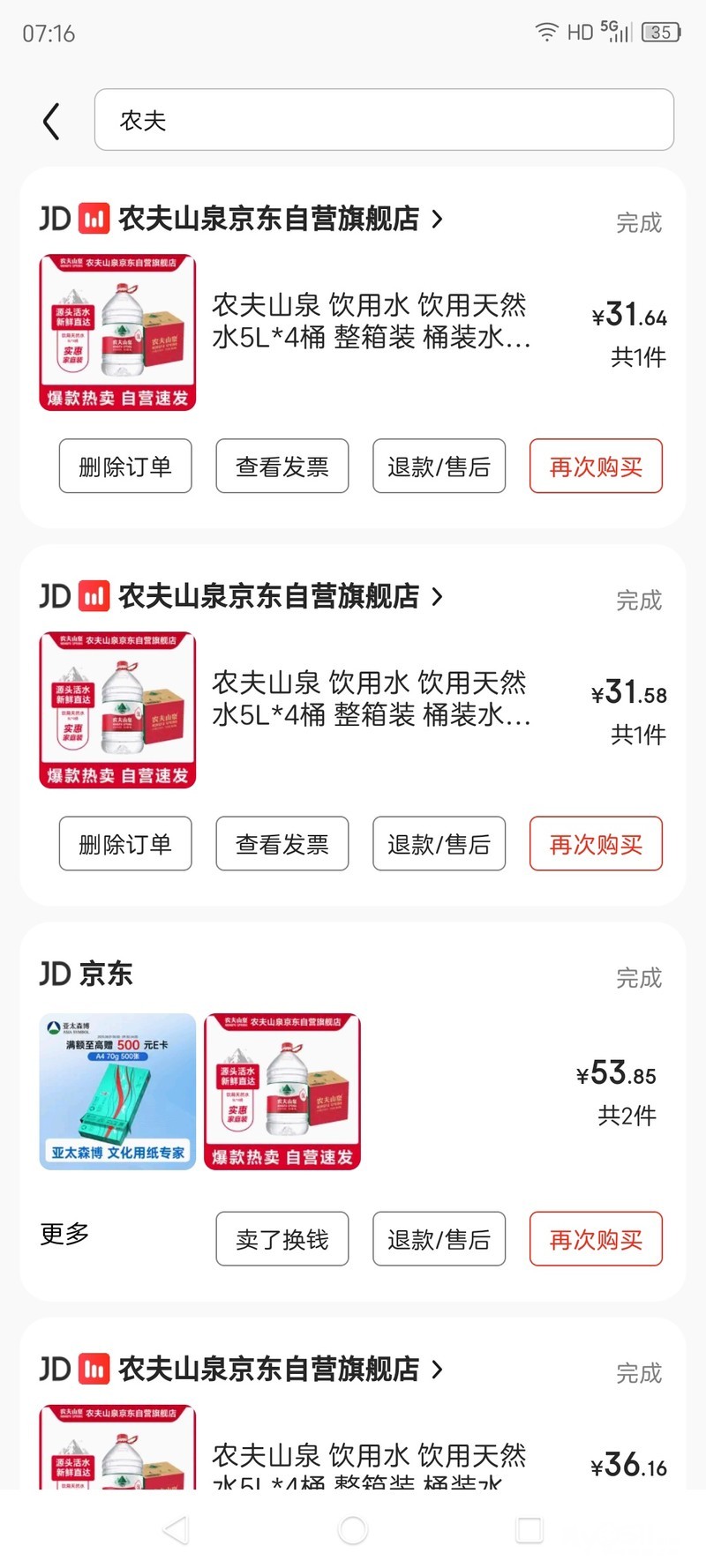706x1568 pixels.
Task: Open refund/after-sales for the ¥31.58 order
Action: (x=439, y=843)
